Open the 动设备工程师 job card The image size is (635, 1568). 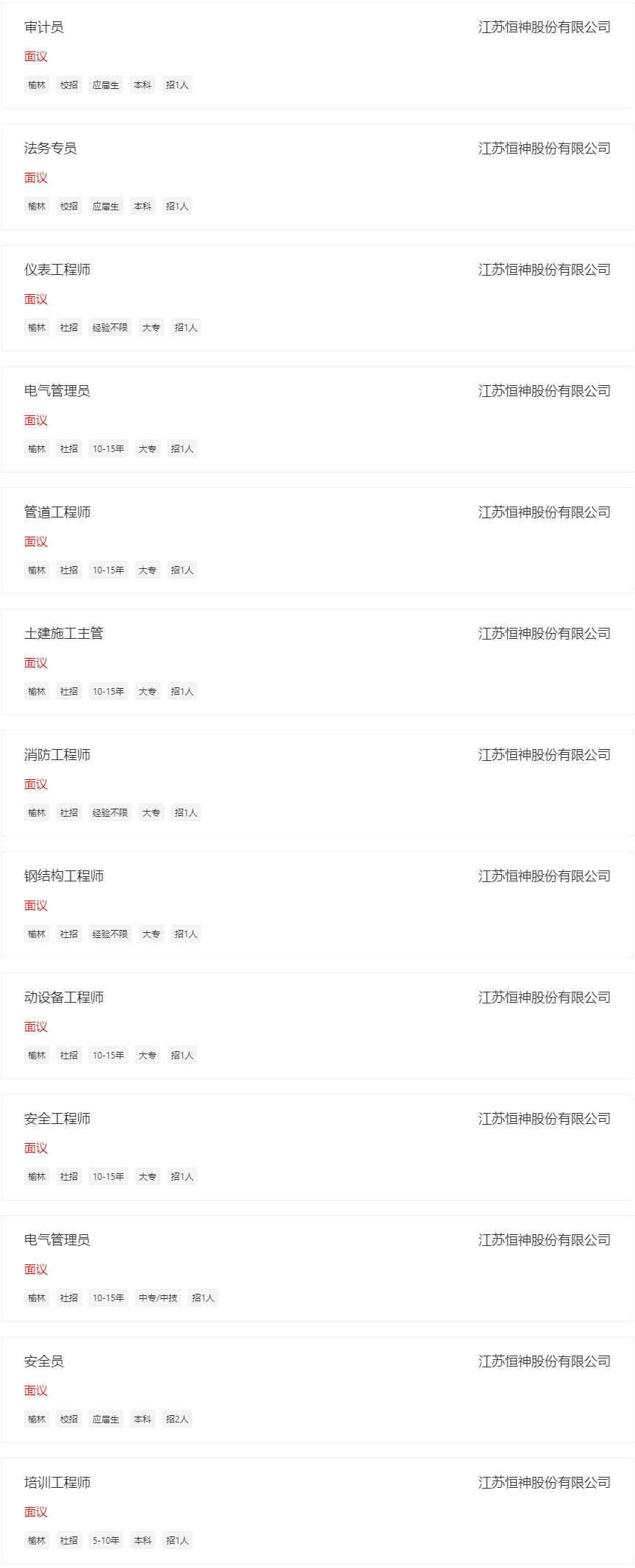click(64, 998)
